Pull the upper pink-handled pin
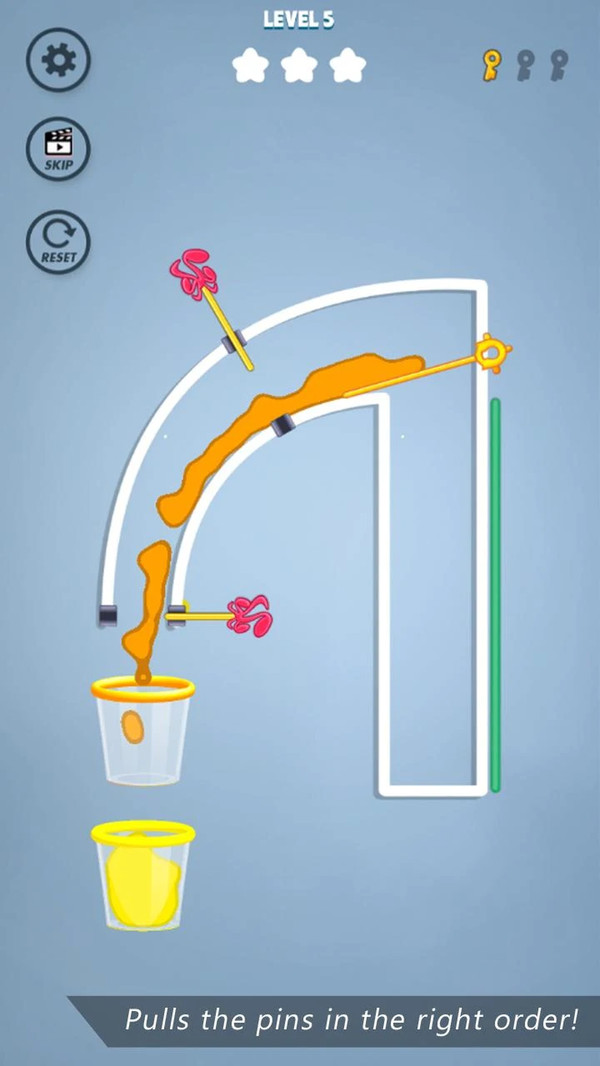The width and height of the screenshot is (600, 1066). [x=193, y=272]
